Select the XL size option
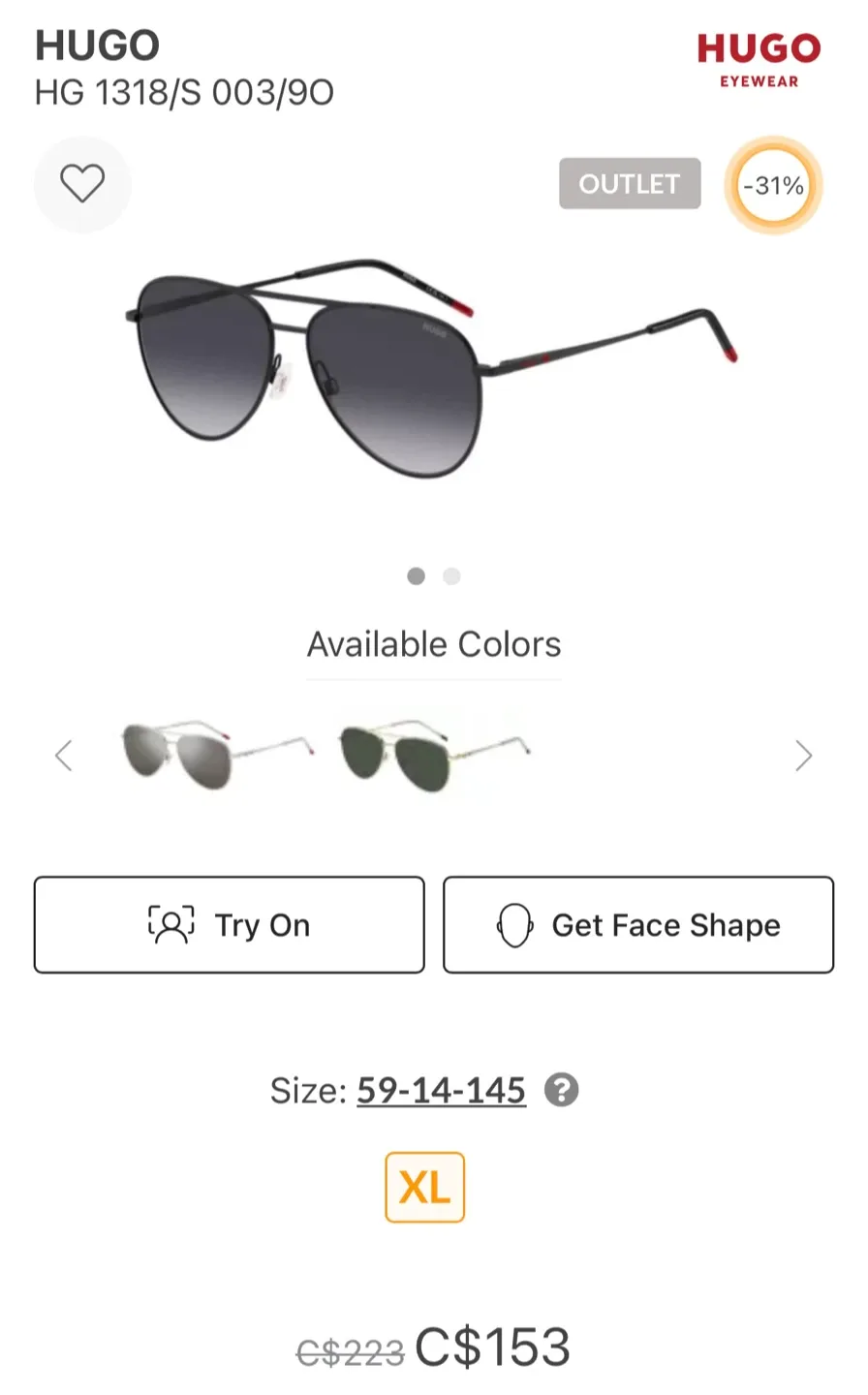 pyautogui.click(x=424, y=1187)
